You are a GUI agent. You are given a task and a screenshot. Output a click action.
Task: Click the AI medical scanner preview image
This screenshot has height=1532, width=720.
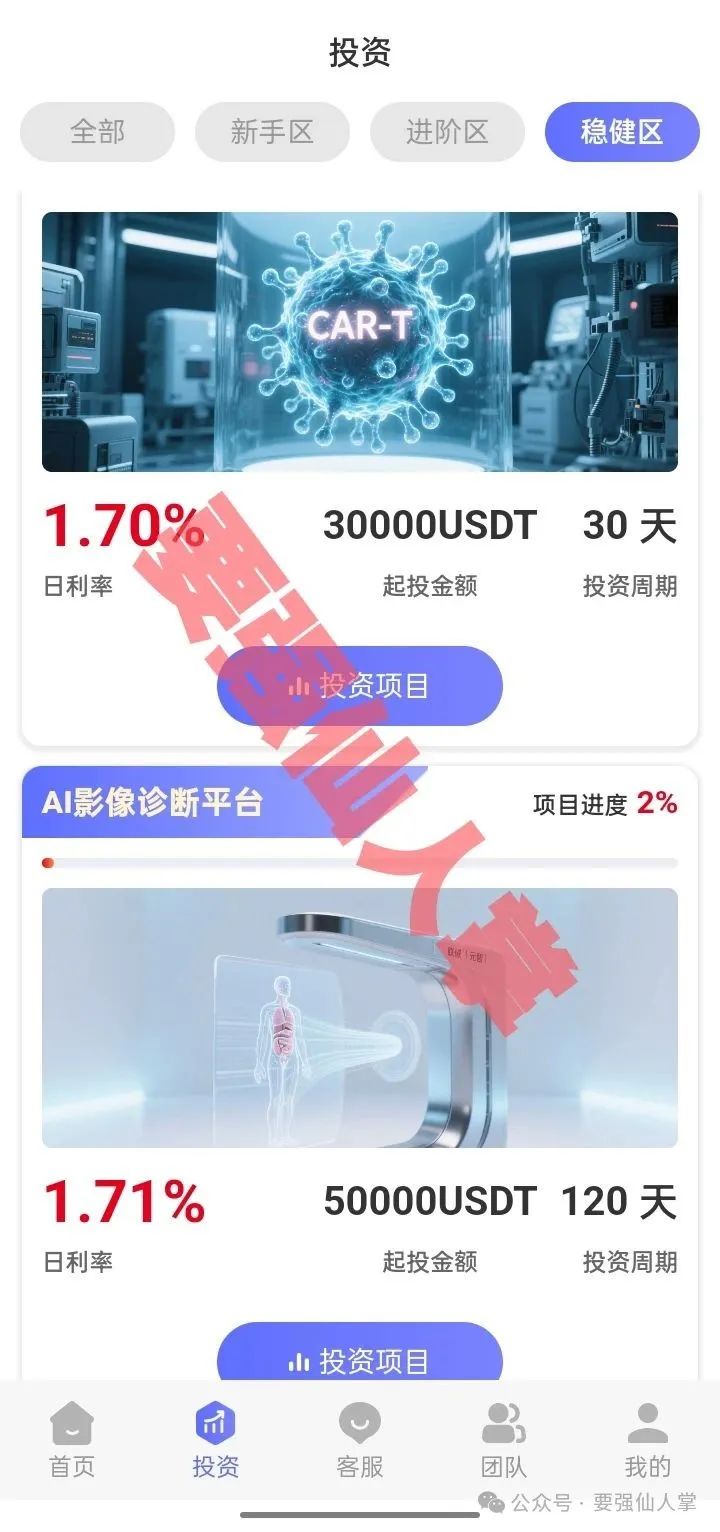pyautogui.click(x=360, y=1018)
